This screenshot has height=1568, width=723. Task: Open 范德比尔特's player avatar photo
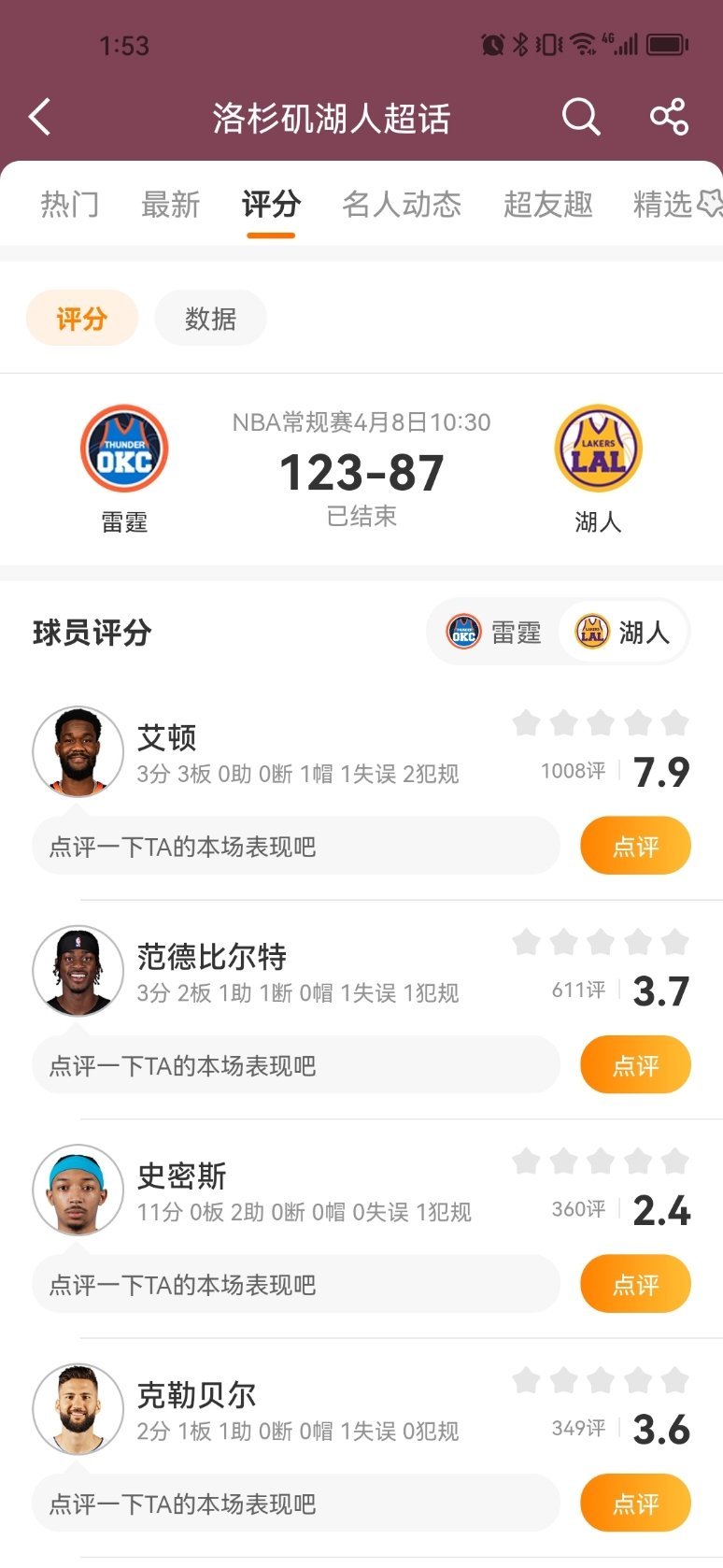pos(78,970)
